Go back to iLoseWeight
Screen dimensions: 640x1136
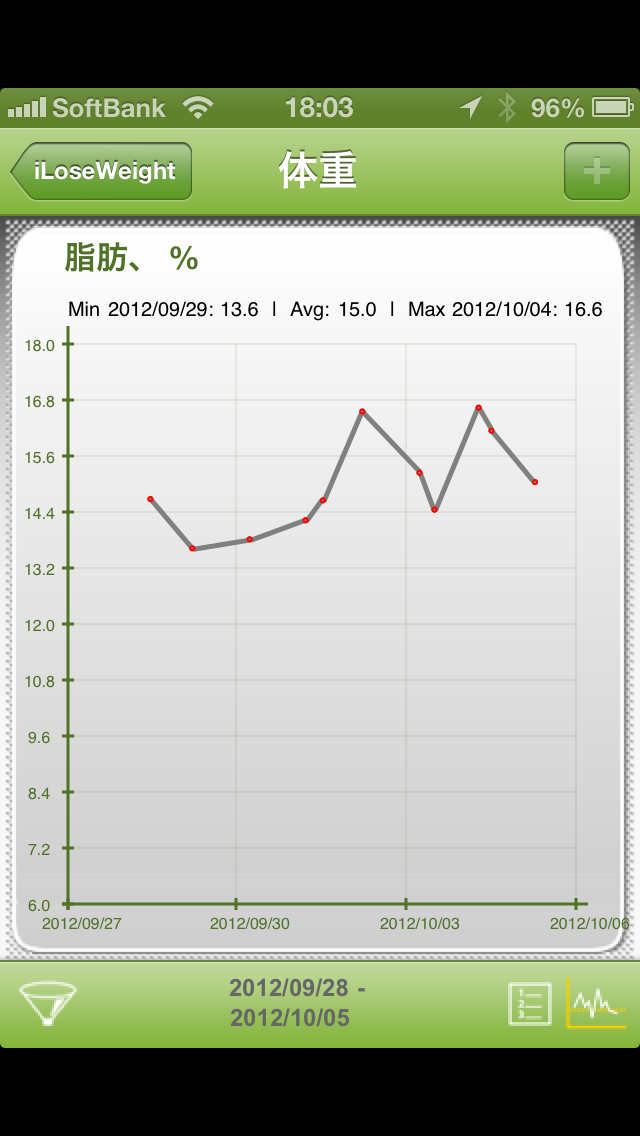click(102, 171)
